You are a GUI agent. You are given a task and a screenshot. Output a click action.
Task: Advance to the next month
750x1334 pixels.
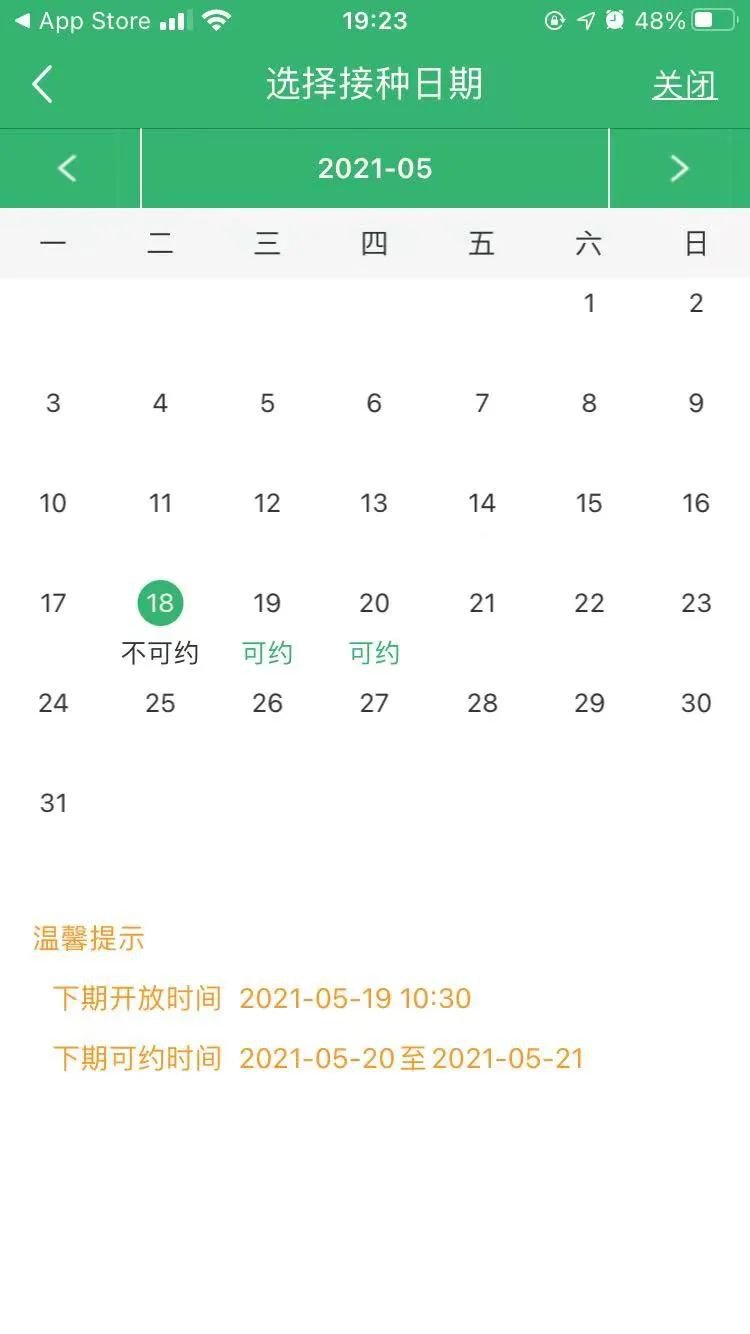click(679, 168)
